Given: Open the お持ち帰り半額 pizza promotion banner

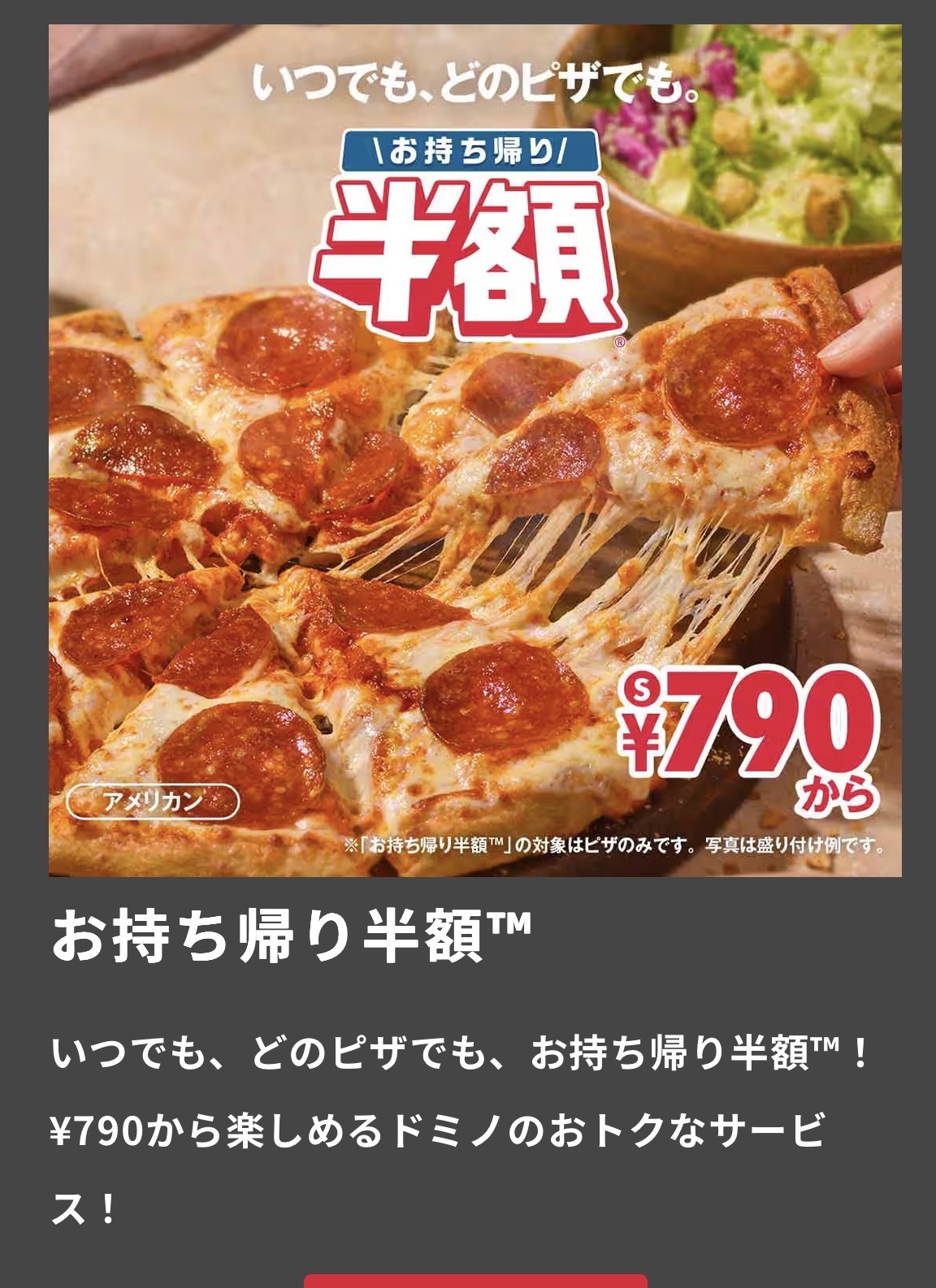Looking at the screenshot, I should coord(474,450).
